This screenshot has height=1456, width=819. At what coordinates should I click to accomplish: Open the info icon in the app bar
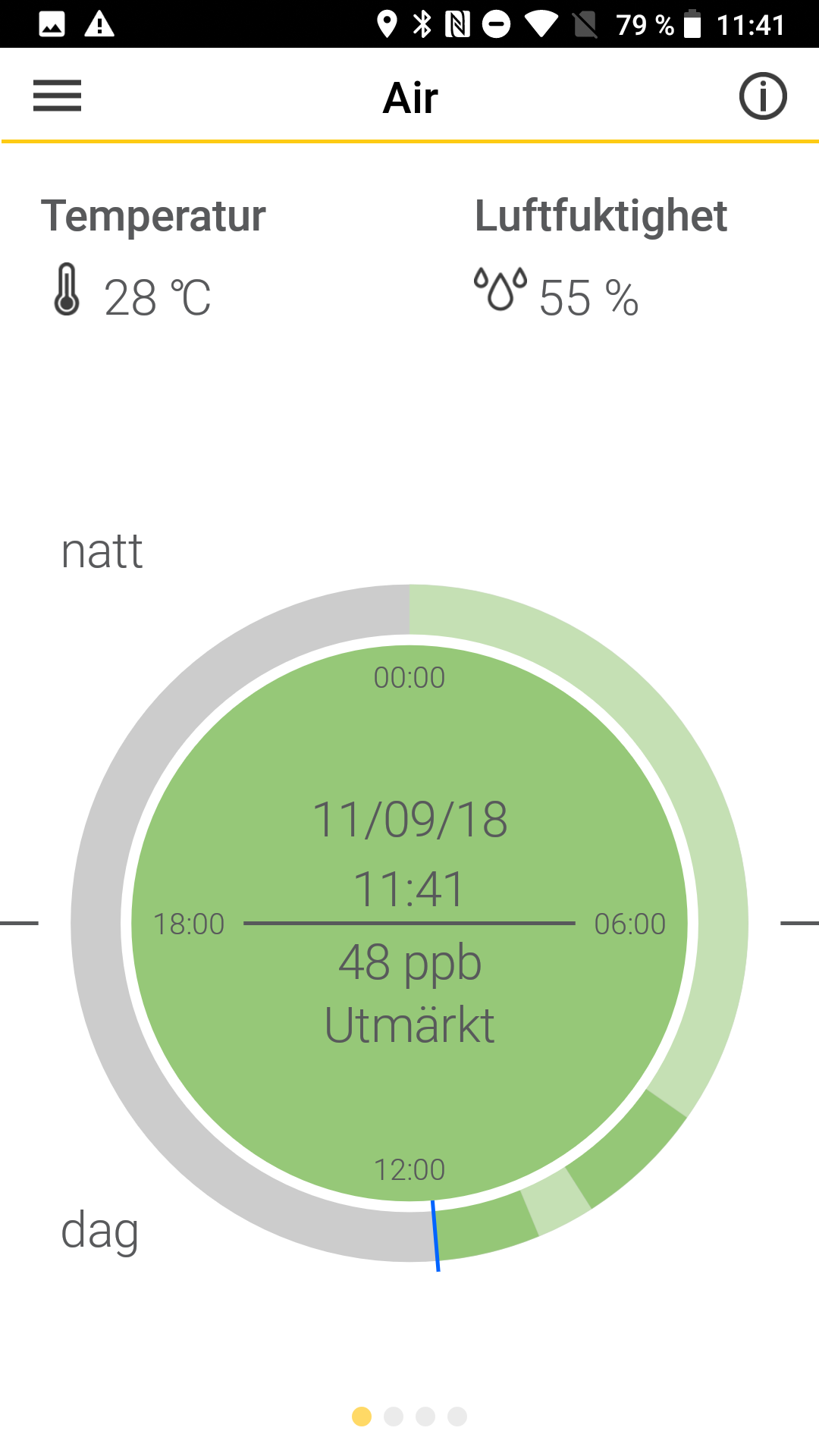[x=763, y=96]
